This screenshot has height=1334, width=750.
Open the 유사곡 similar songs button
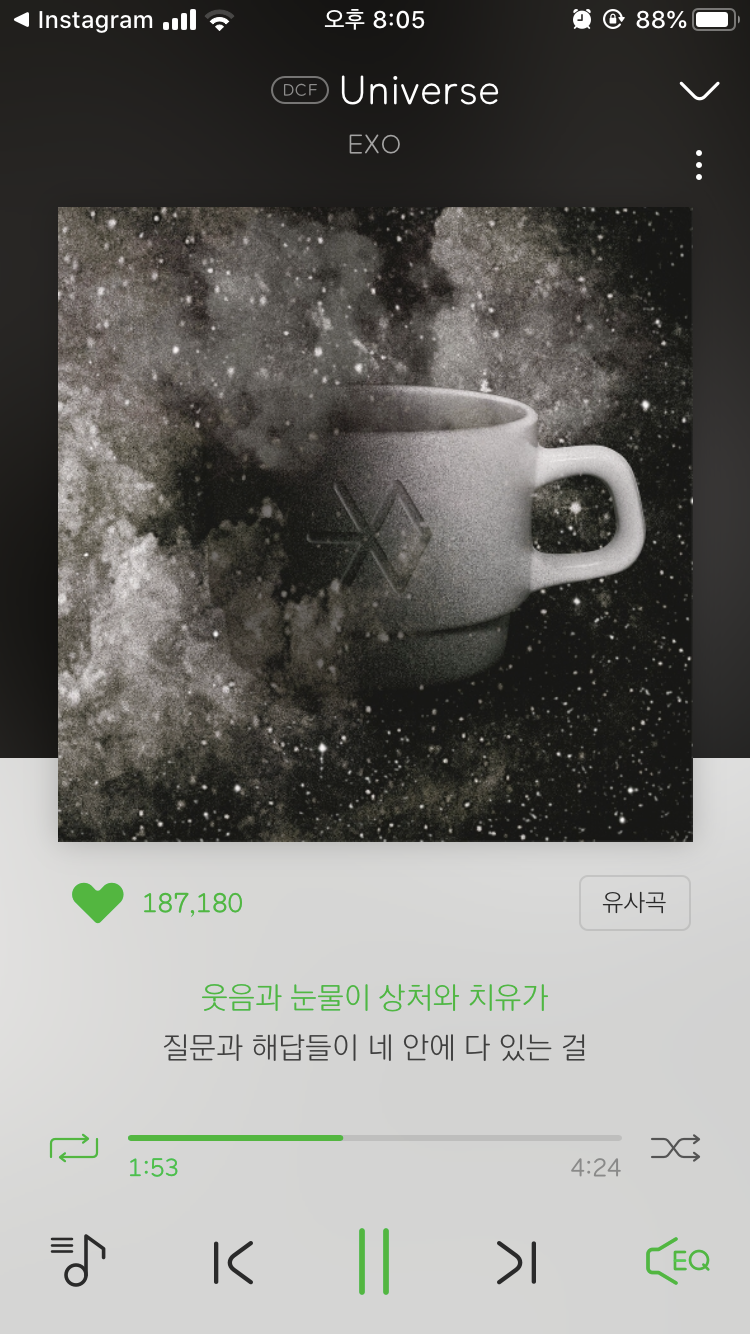(635, 902)
